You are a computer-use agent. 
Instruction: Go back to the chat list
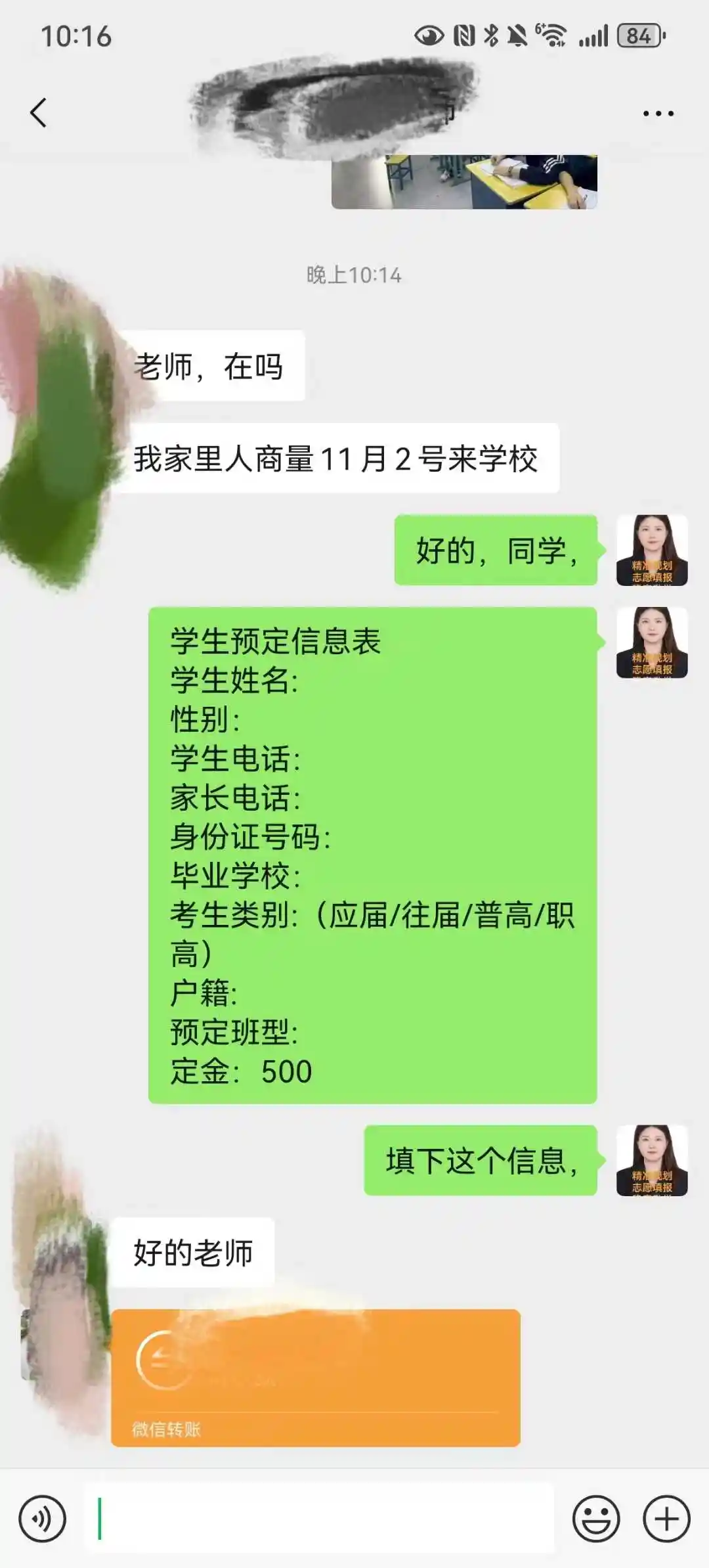(39, 112)
